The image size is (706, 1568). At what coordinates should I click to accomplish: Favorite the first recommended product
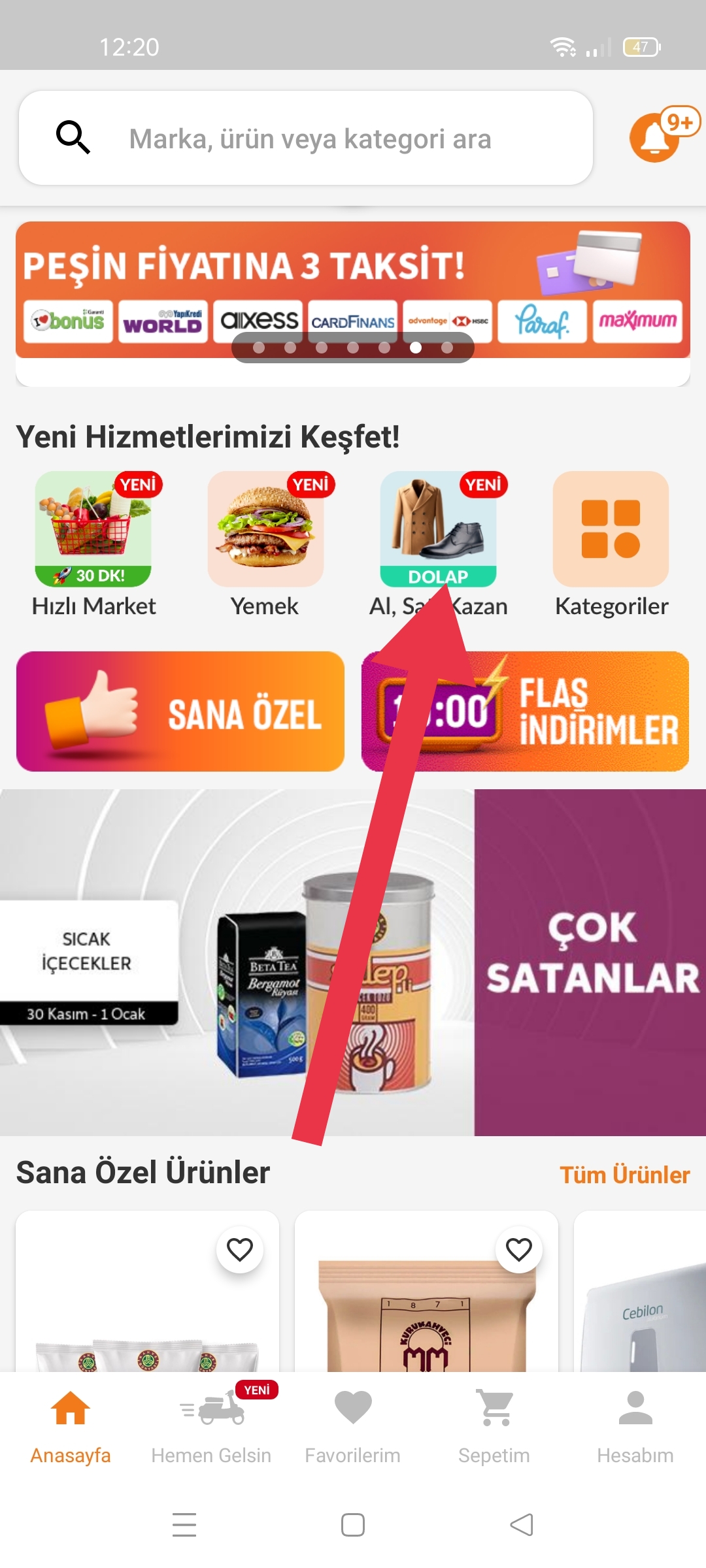[x=239, y=1249]
